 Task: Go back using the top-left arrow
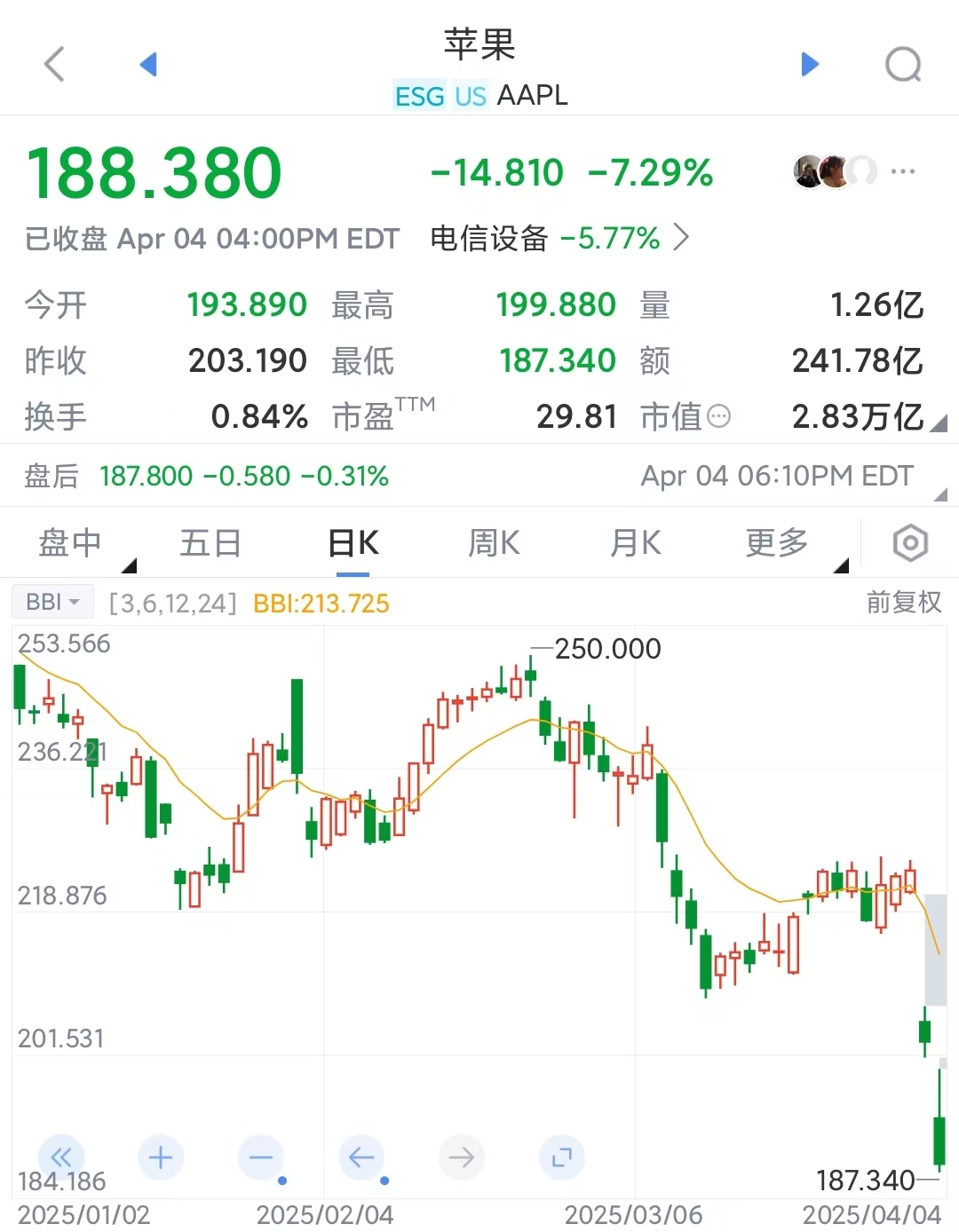(55, 64)
